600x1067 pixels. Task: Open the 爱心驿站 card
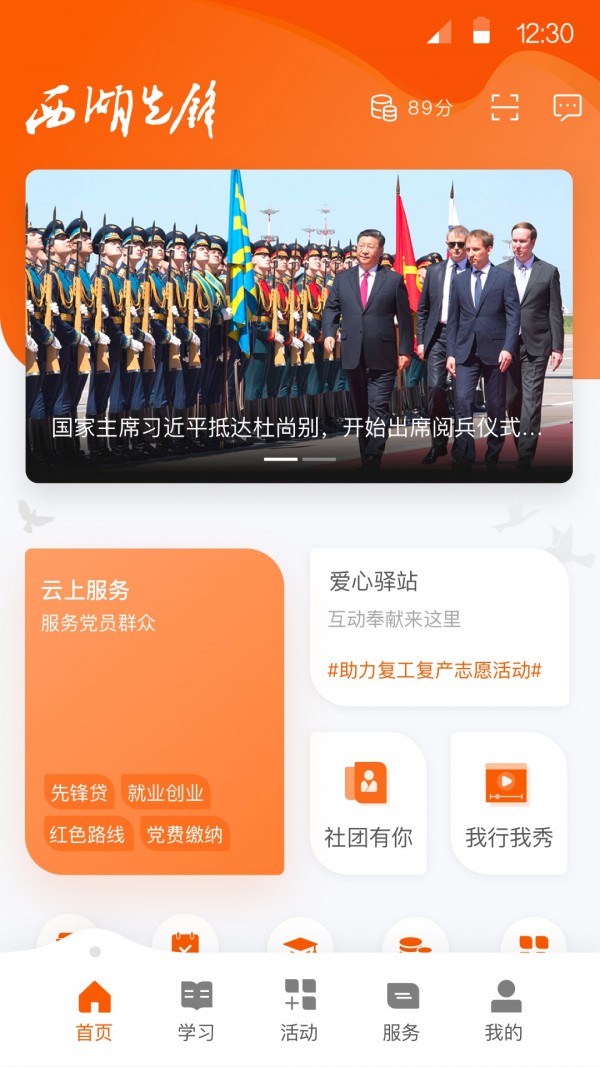(439, 626)
